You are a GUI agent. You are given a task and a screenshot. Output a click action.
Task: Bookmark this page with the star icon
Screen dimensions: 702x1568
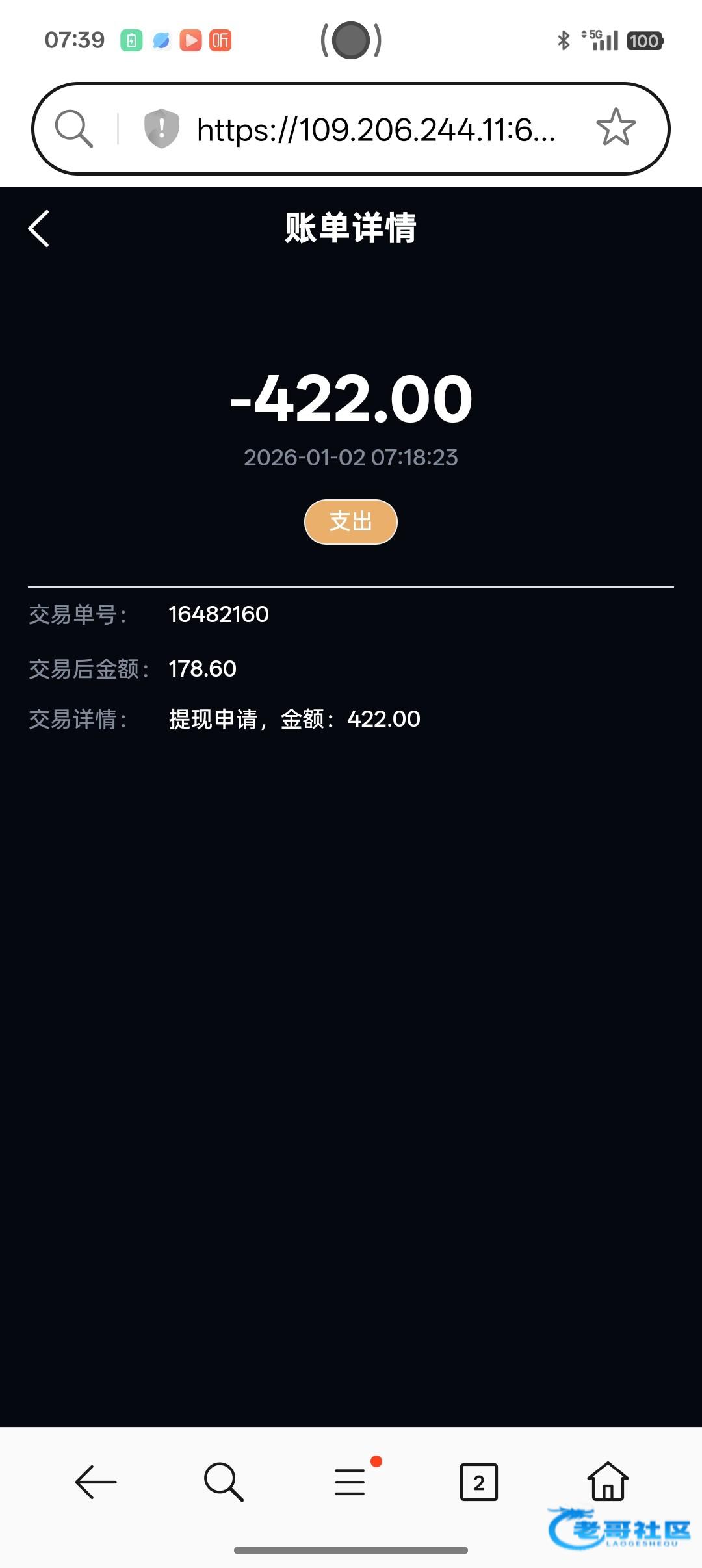615,127
